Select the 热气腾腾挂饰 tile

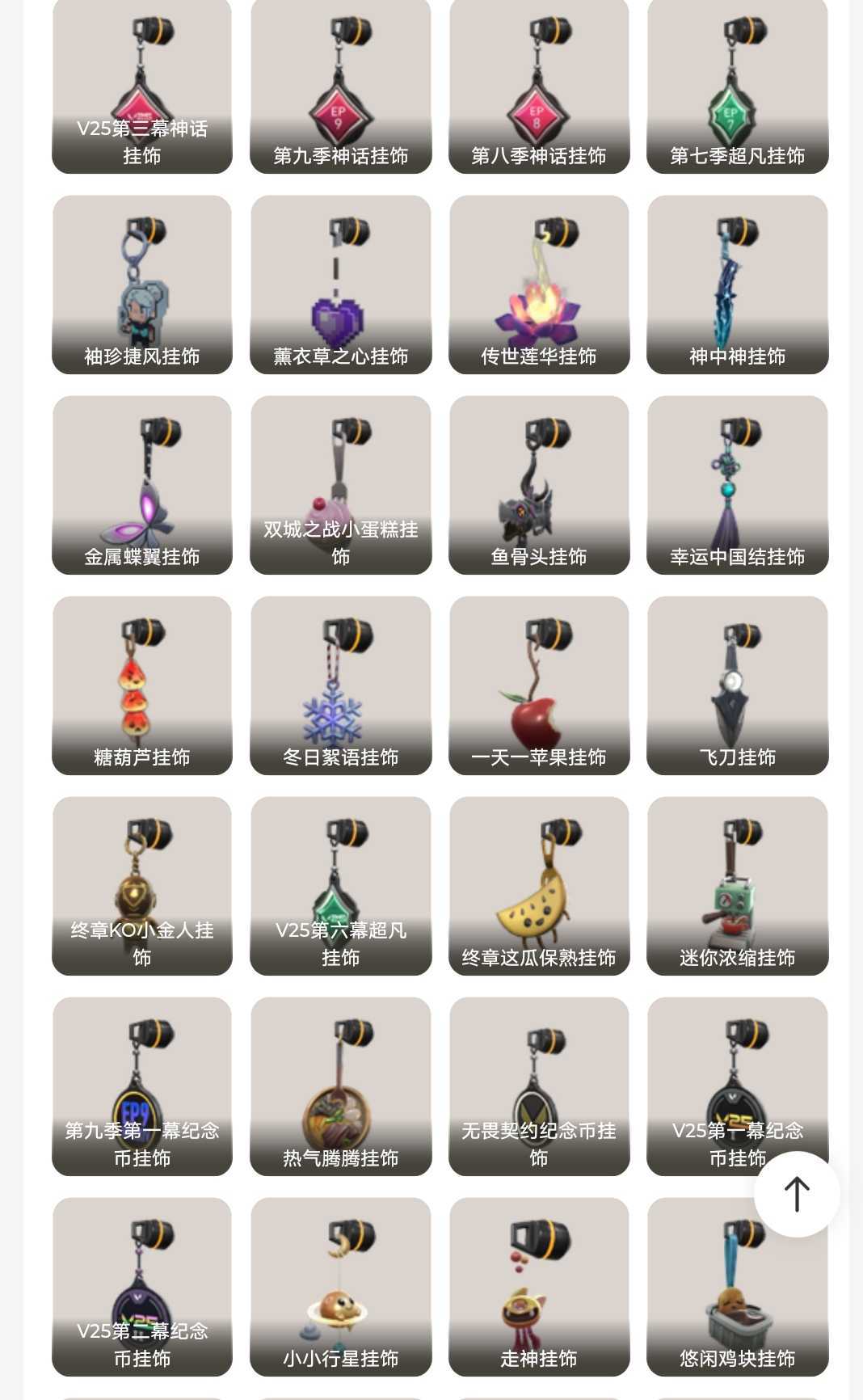[x=340, y=1086]
